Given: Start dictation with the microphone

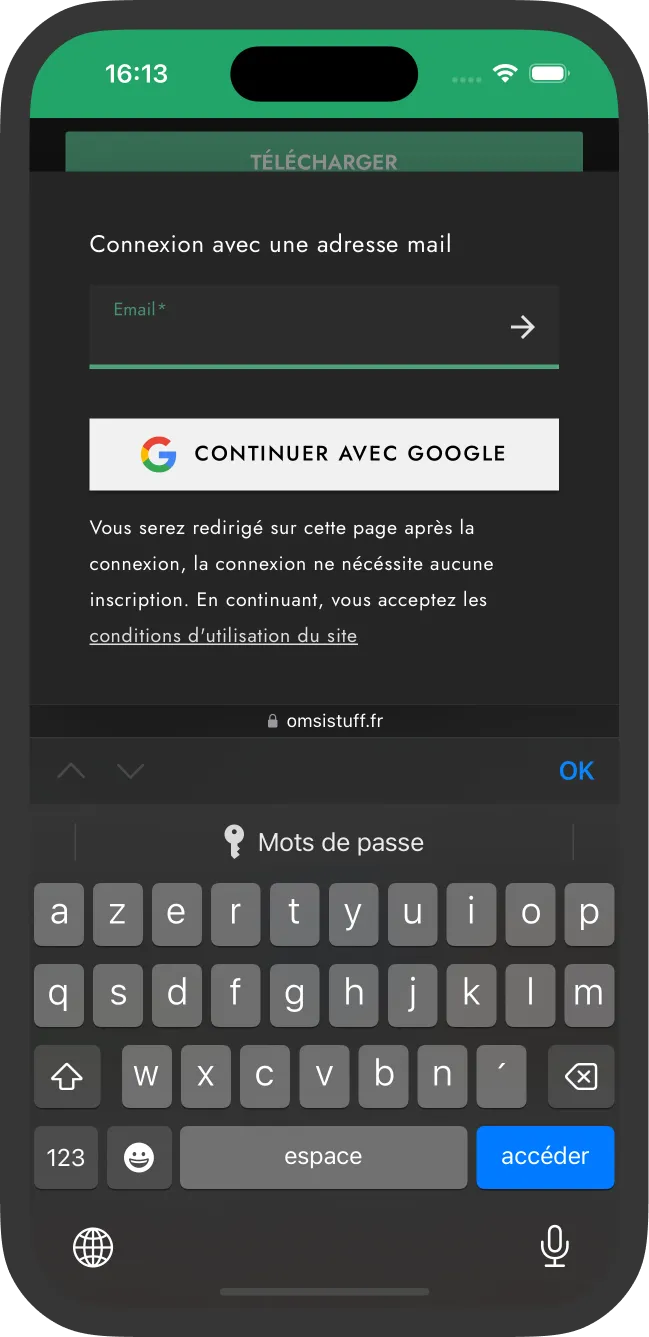Looking at the screenshot, I should (x=554, y=1246).
